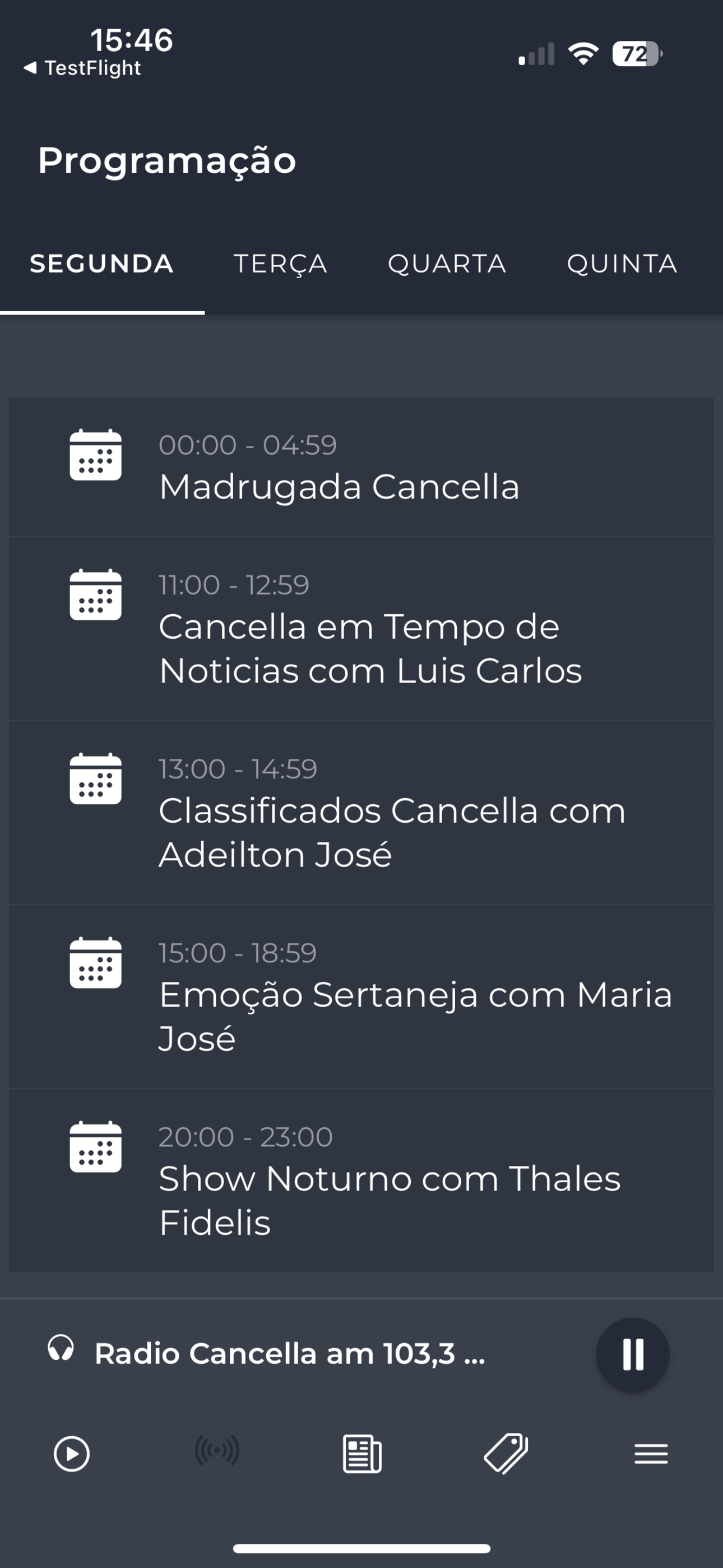Viewport: 723px width, 1568px height.
Task: Open the tags tab in bottom bar
Action: point(506,1454)
